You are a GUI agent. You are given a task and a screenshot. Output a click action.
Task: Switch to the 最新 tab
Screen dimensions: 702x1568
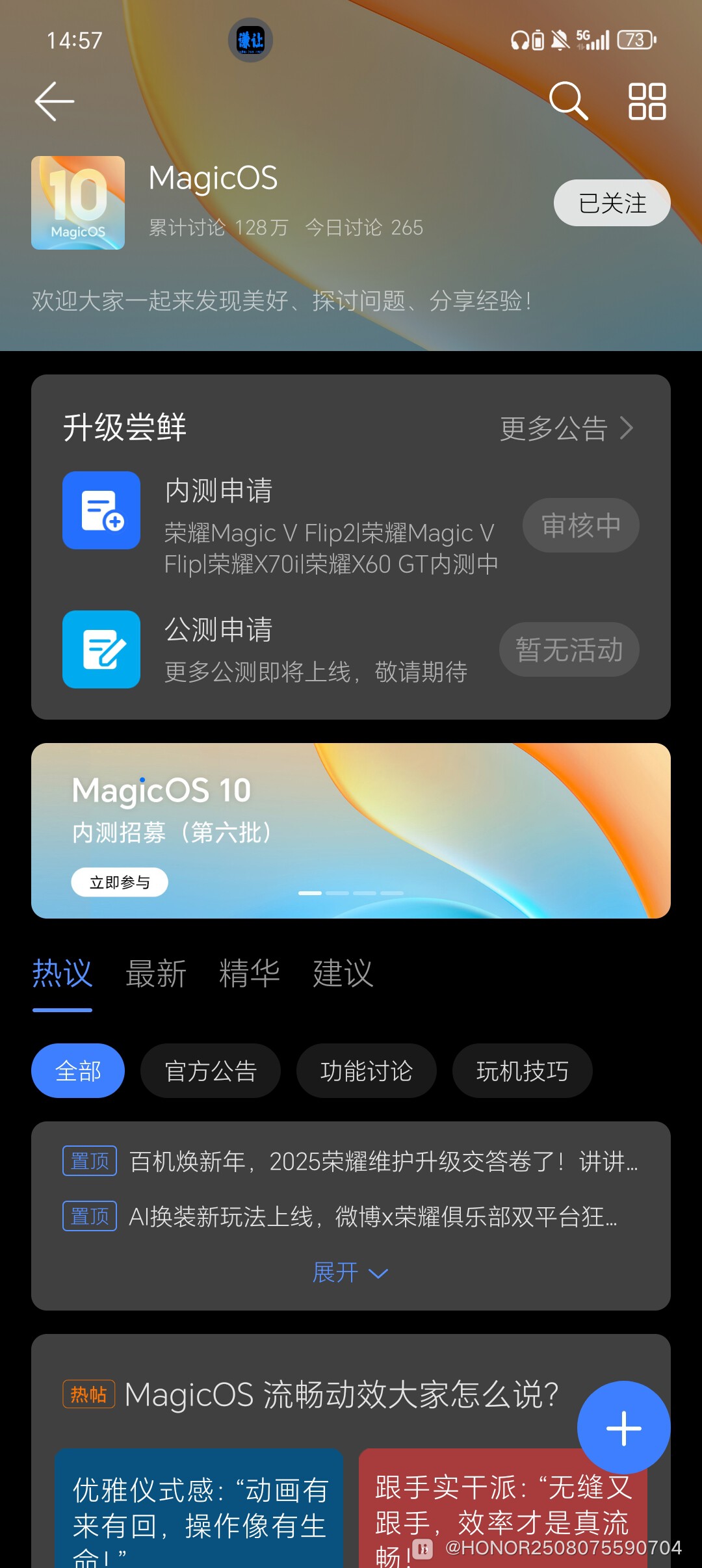[156, 973]
